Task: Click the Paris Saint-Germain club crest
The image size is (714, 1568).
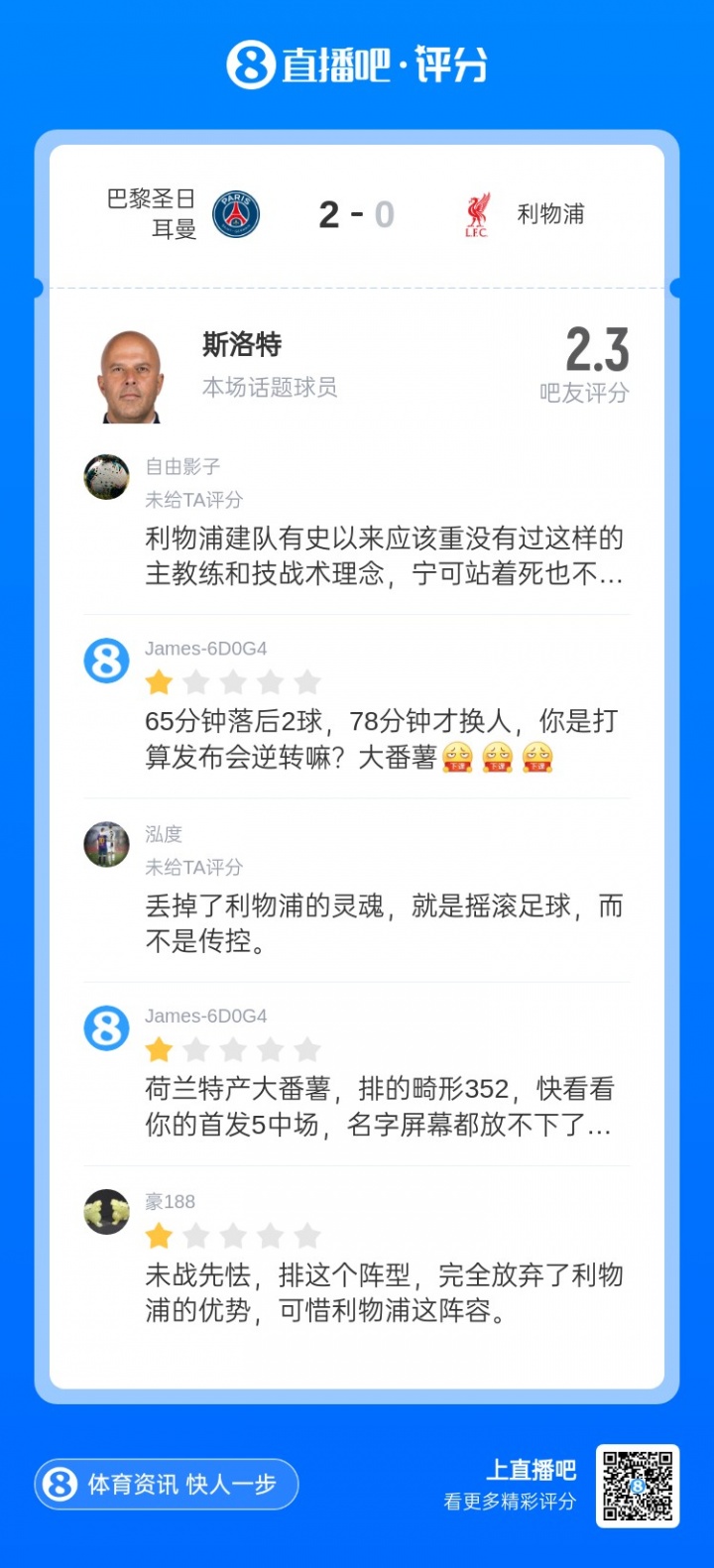Action: [235, 214]
